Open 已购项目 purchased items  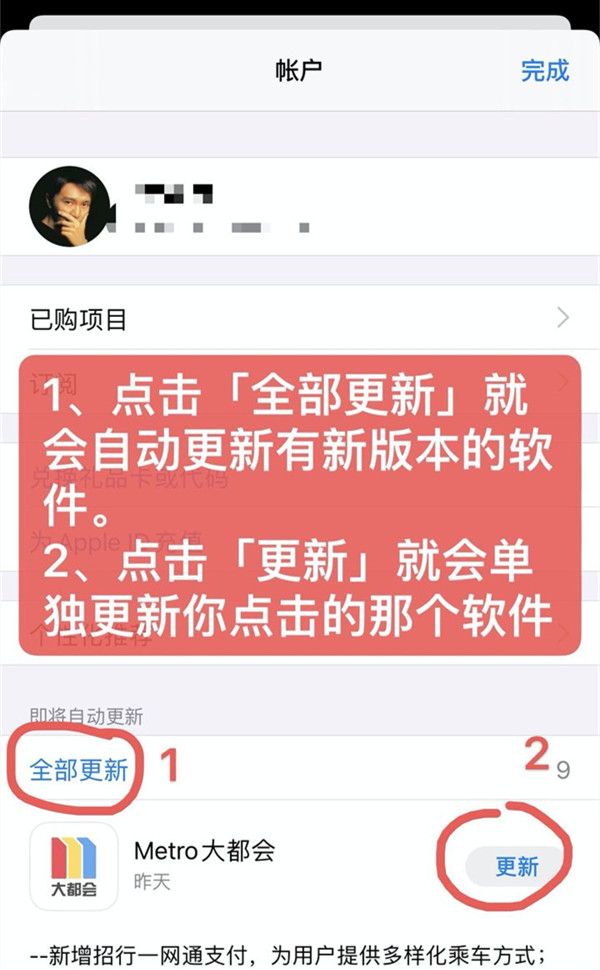[x=300, y=320]
